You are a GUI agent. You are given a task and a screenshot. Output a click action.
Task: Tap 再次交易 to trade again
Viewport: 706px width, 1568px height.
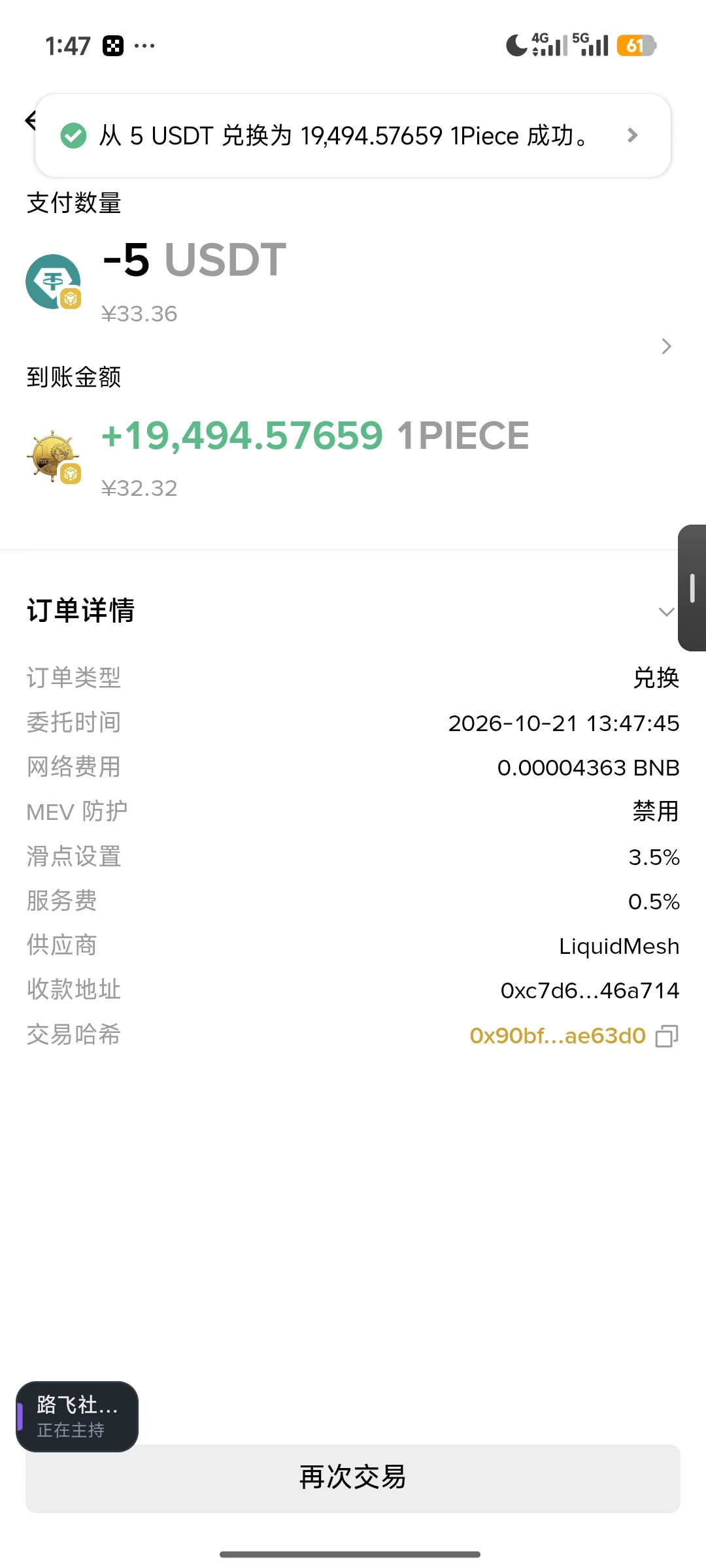(353, 1478)
